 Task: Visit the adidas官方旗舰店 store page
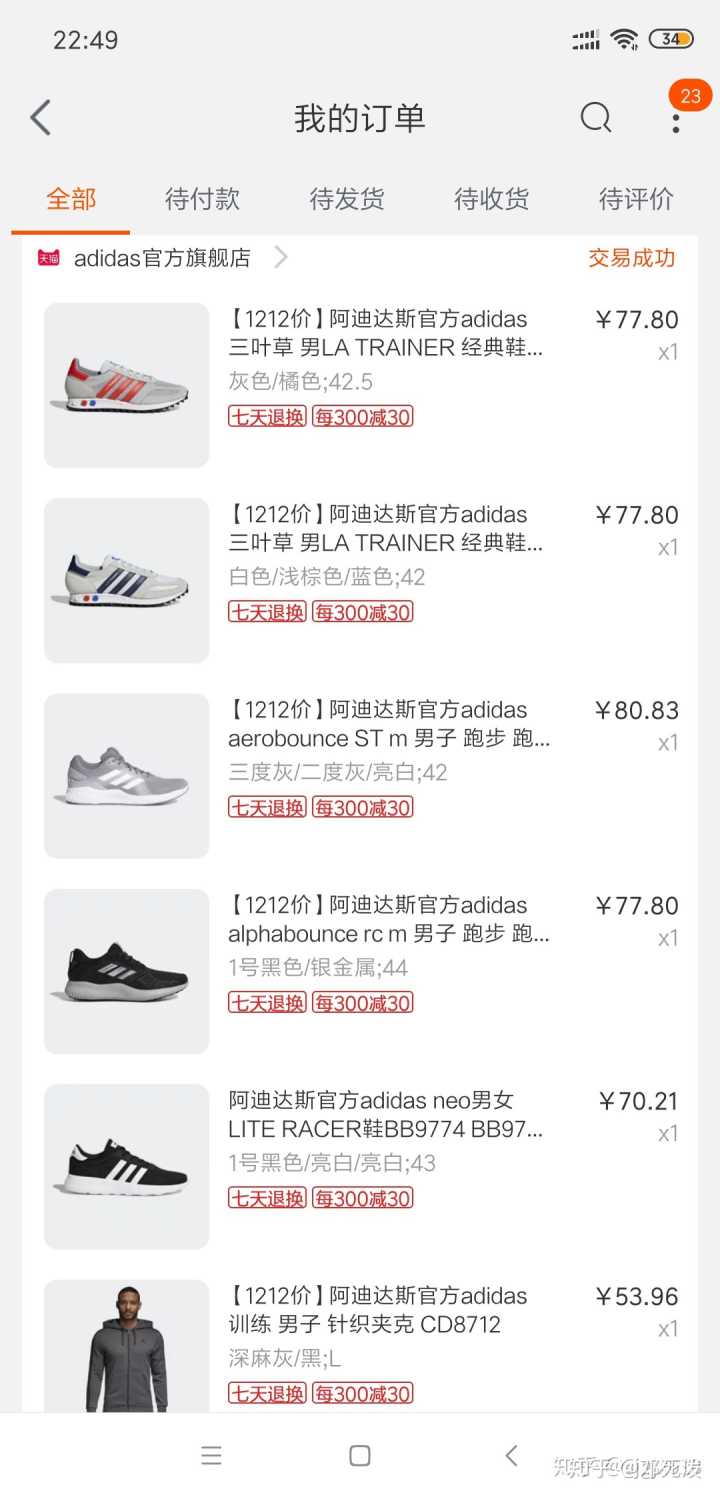(163, 258)
